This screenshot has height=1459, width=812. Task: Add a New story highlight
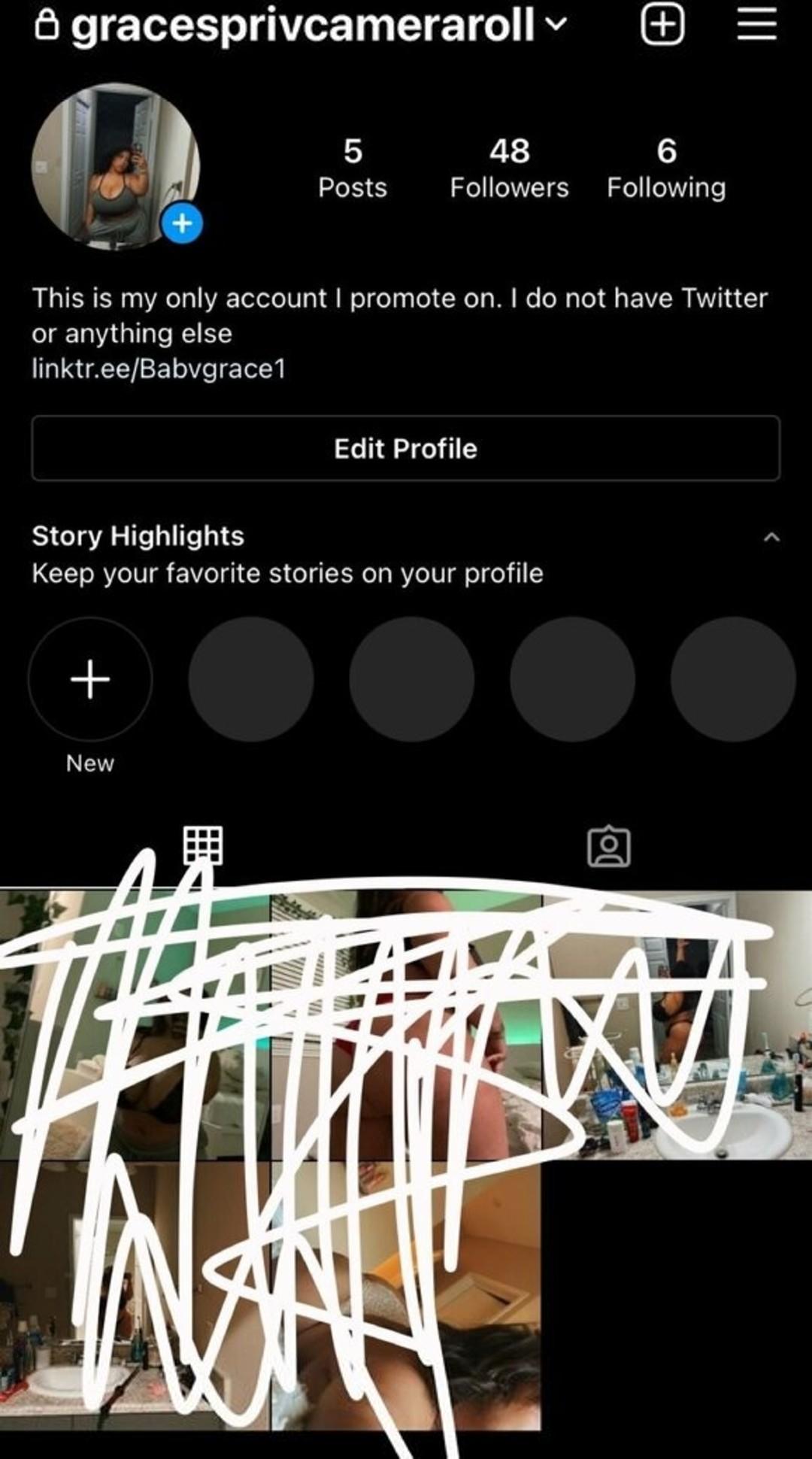point(90,679)
